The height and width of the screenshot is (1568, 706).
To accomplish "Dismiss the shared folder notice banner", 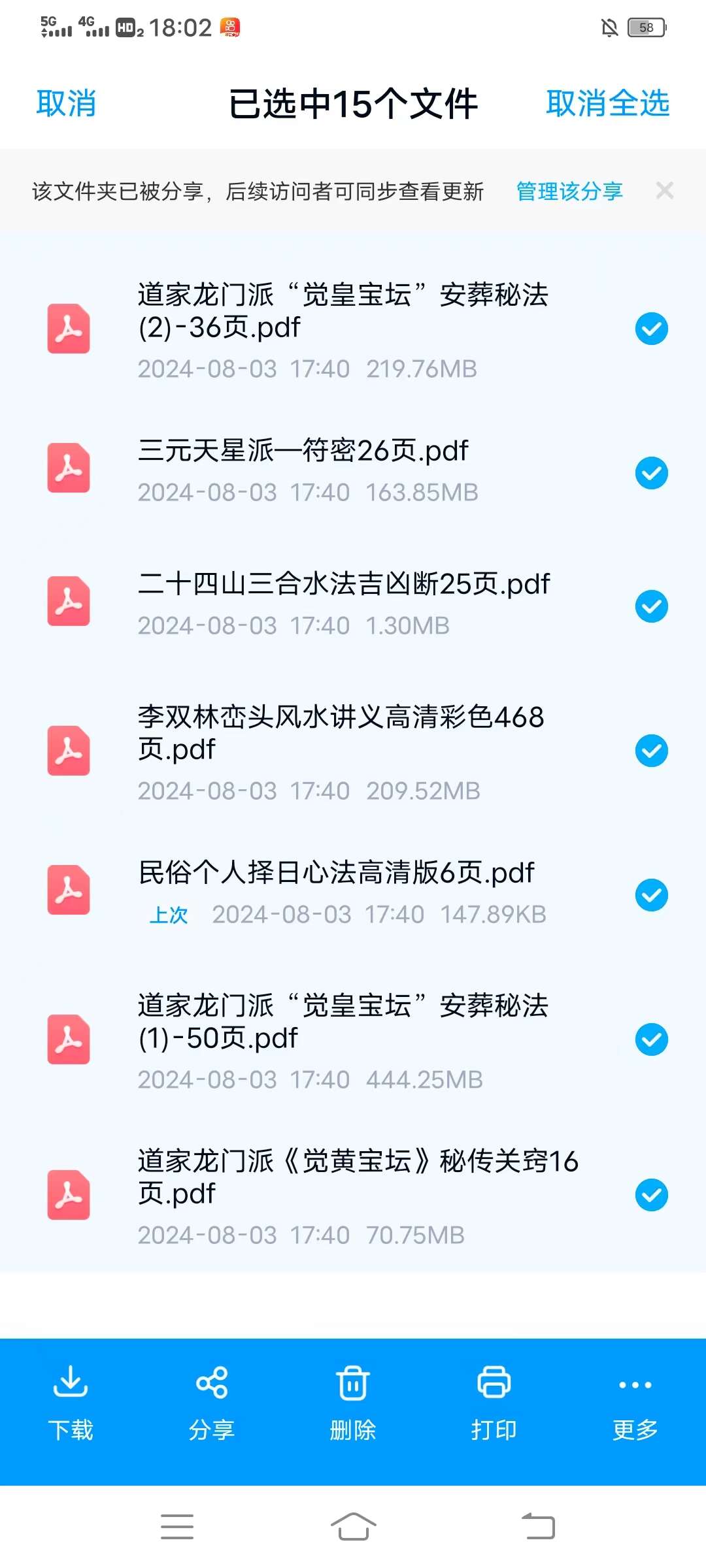I will [665, 191].
